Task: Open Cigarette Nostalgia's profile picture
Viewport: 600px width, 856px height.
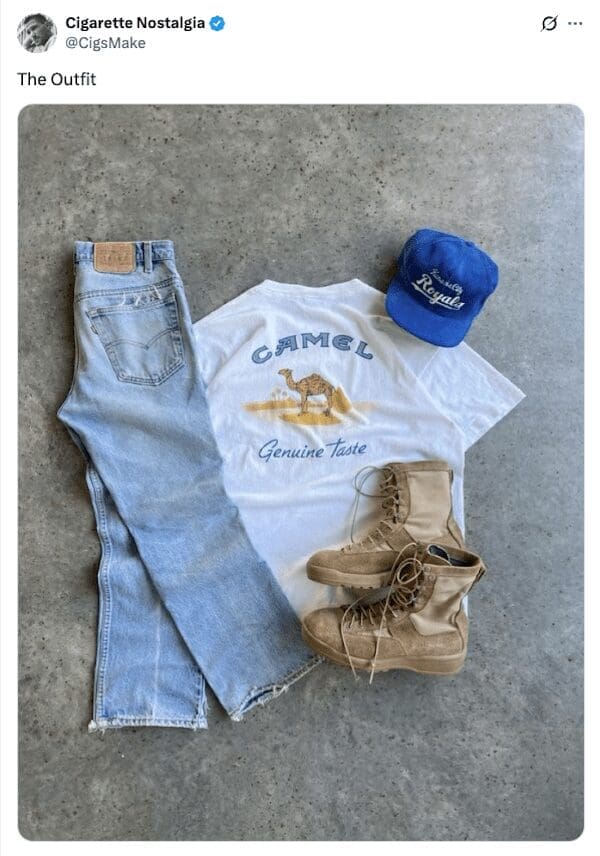Action: (36, 33)
